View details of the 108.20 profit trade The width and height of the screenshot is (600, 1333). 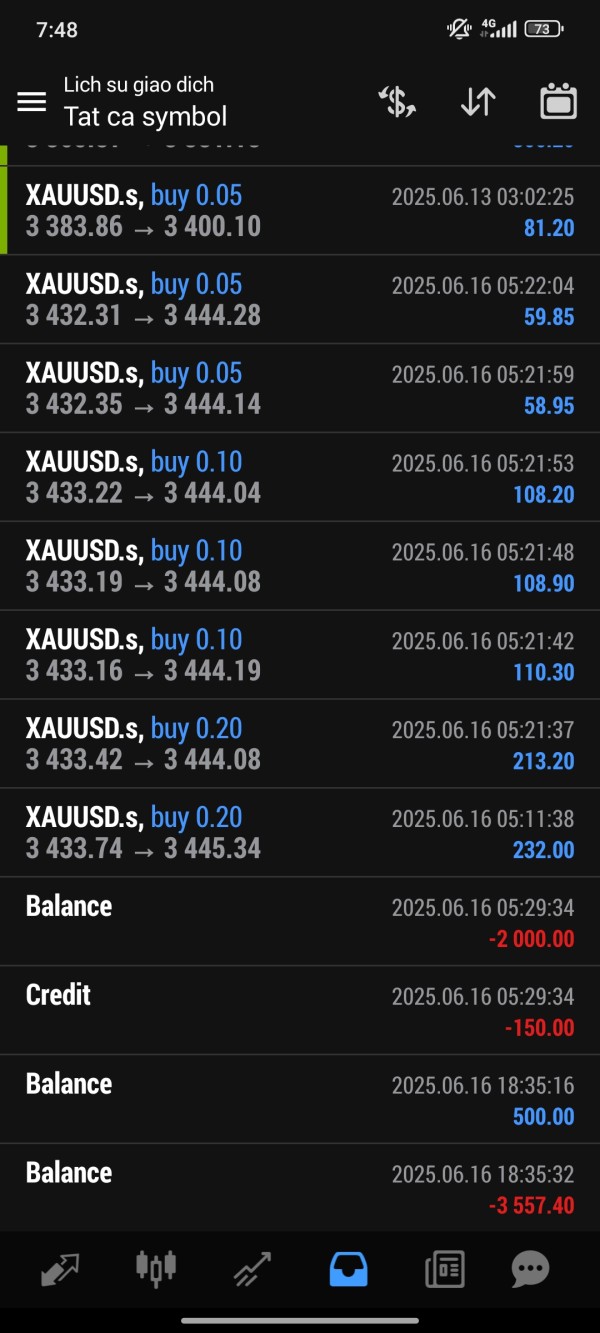pyautogui.click(x=300, y=478)
